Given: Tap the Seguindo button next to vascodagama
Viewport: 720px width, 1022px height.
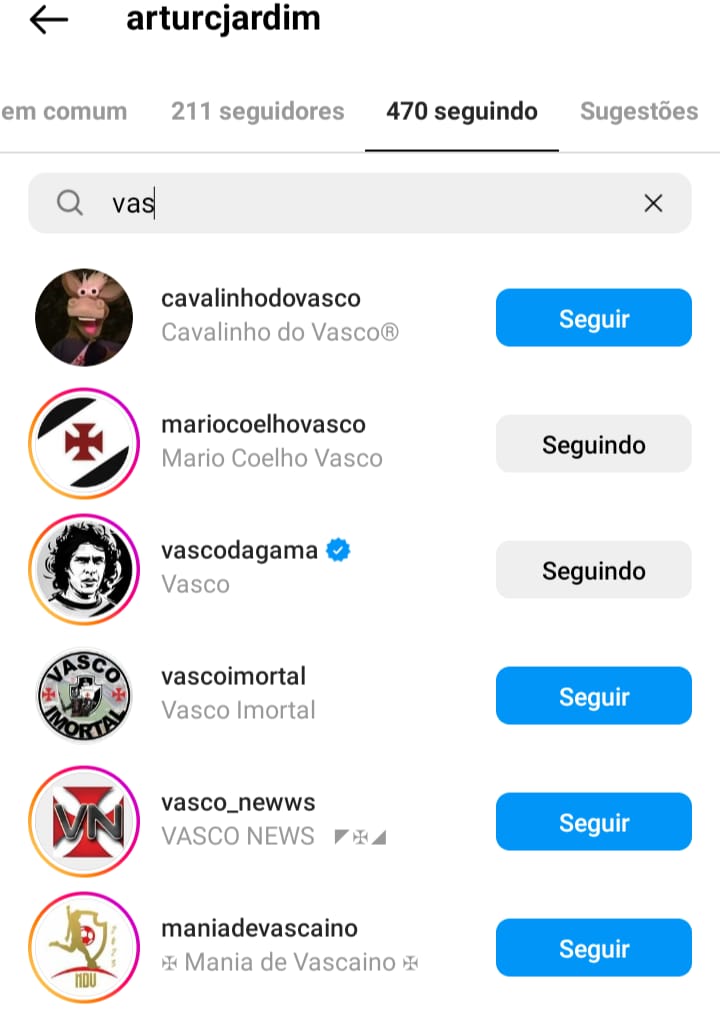Looking at the screenshot, I should point(593,570).
